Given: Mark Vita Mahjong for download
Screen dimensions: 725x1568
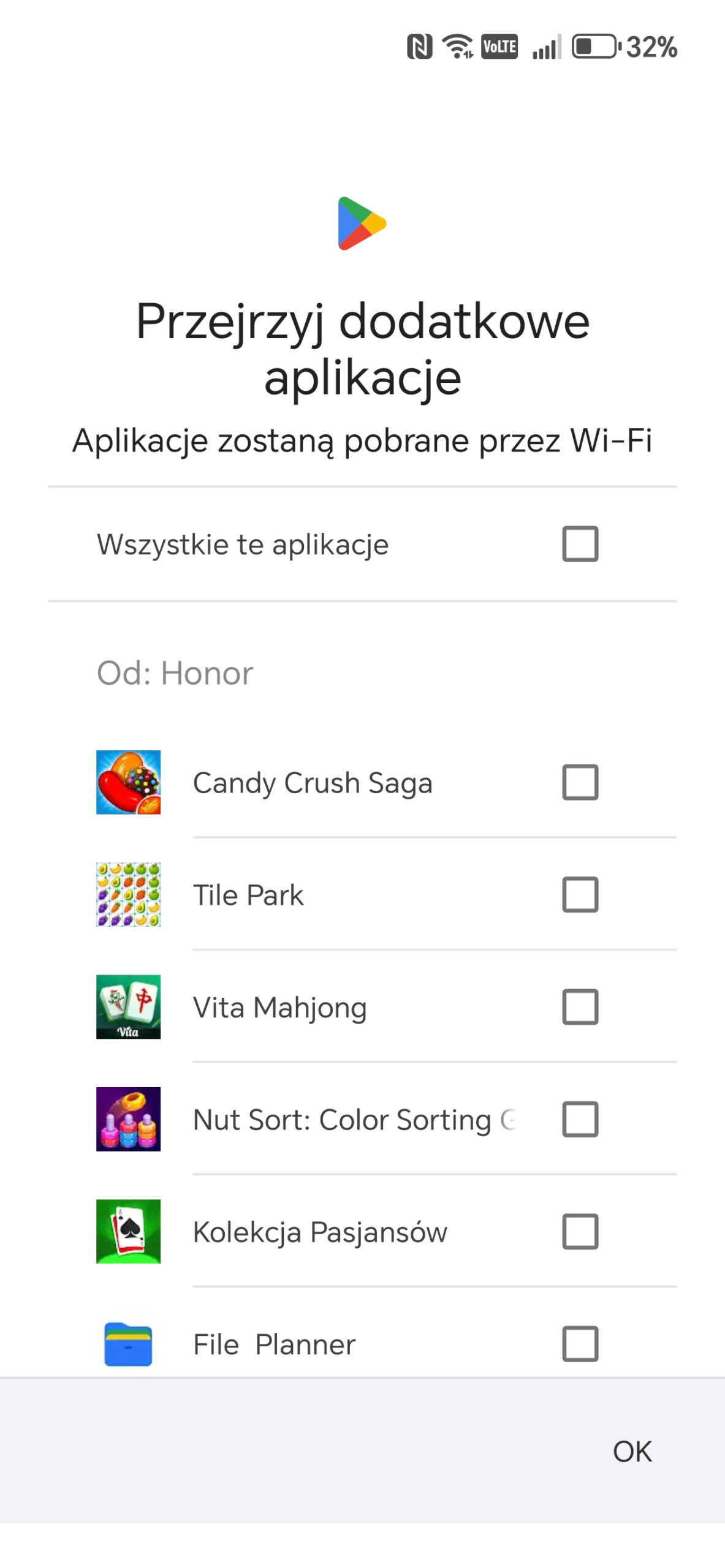Looking at the screenshot, I should pyautogui.click(x=580, y=1007).
